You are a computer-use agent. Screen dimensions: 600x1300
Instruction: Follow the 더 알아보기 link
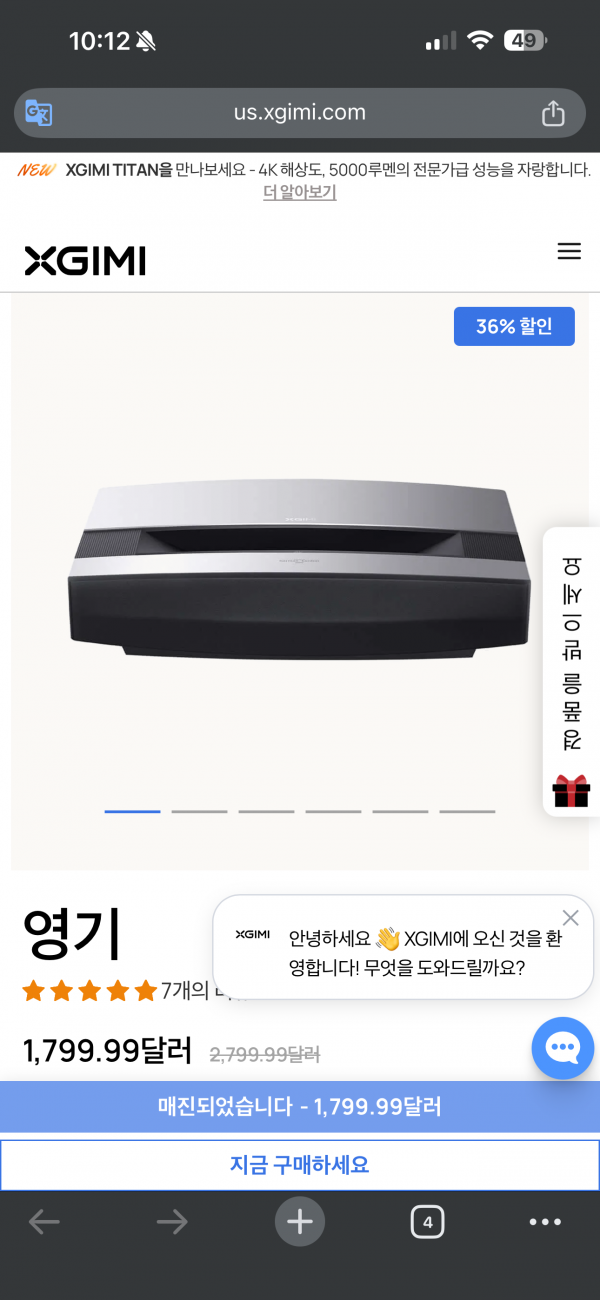pyautogui.click(x=299, y=192)
